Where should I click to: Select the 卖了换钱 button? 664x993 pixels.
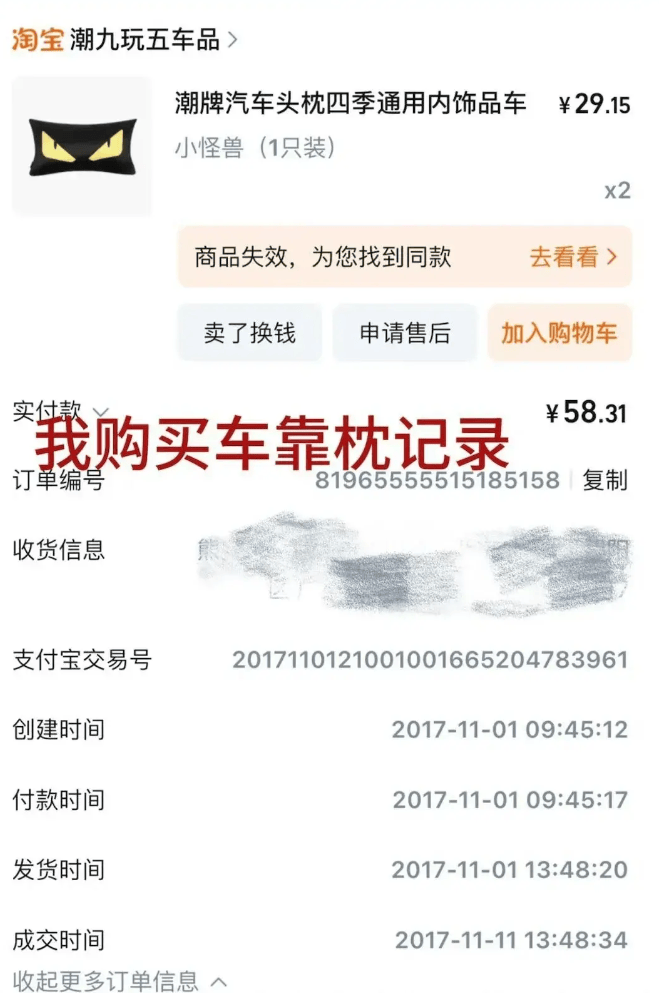point(250,333)
